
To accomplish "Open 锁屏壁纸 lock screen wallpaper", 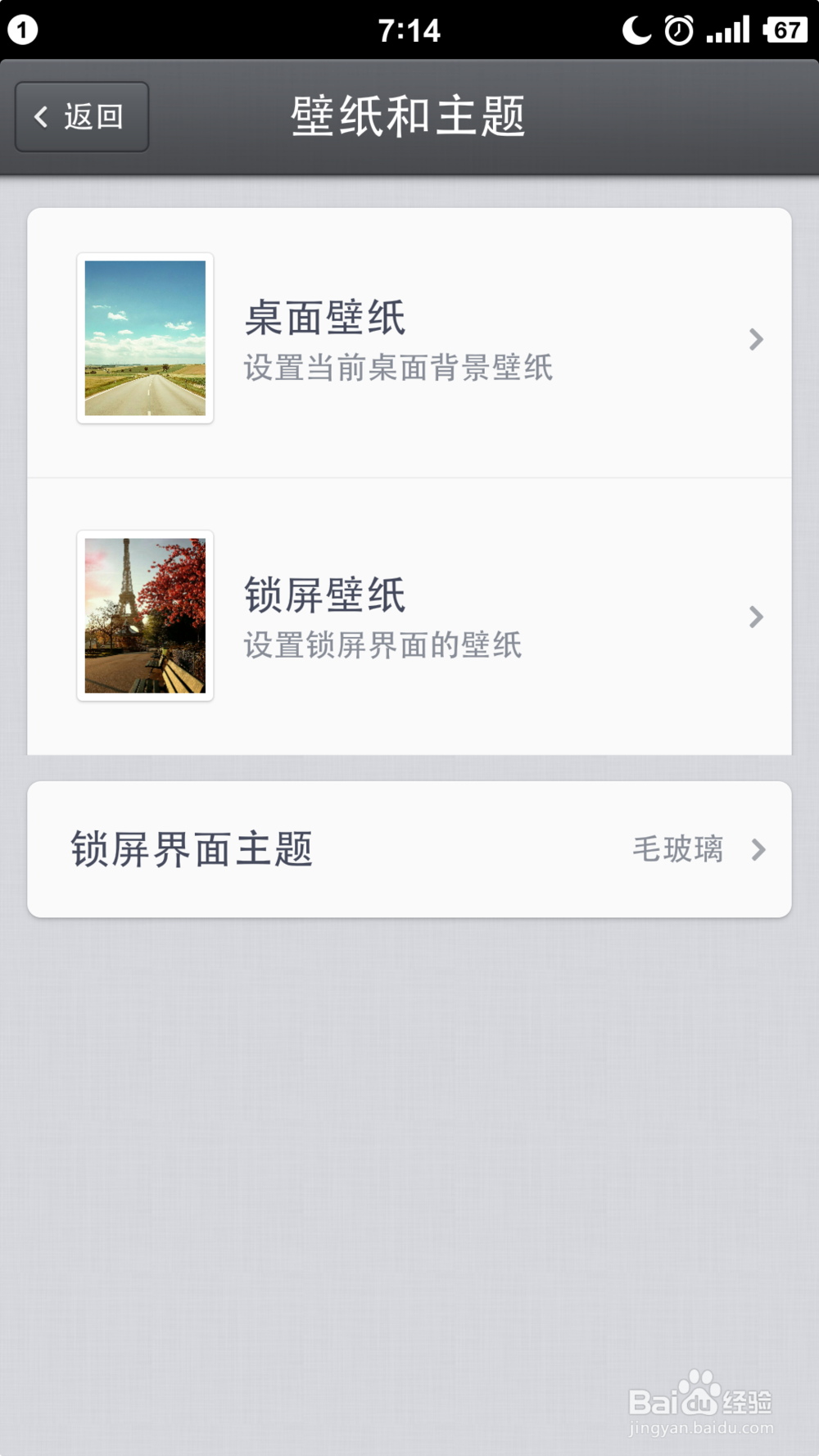I will tap(409, 616).
